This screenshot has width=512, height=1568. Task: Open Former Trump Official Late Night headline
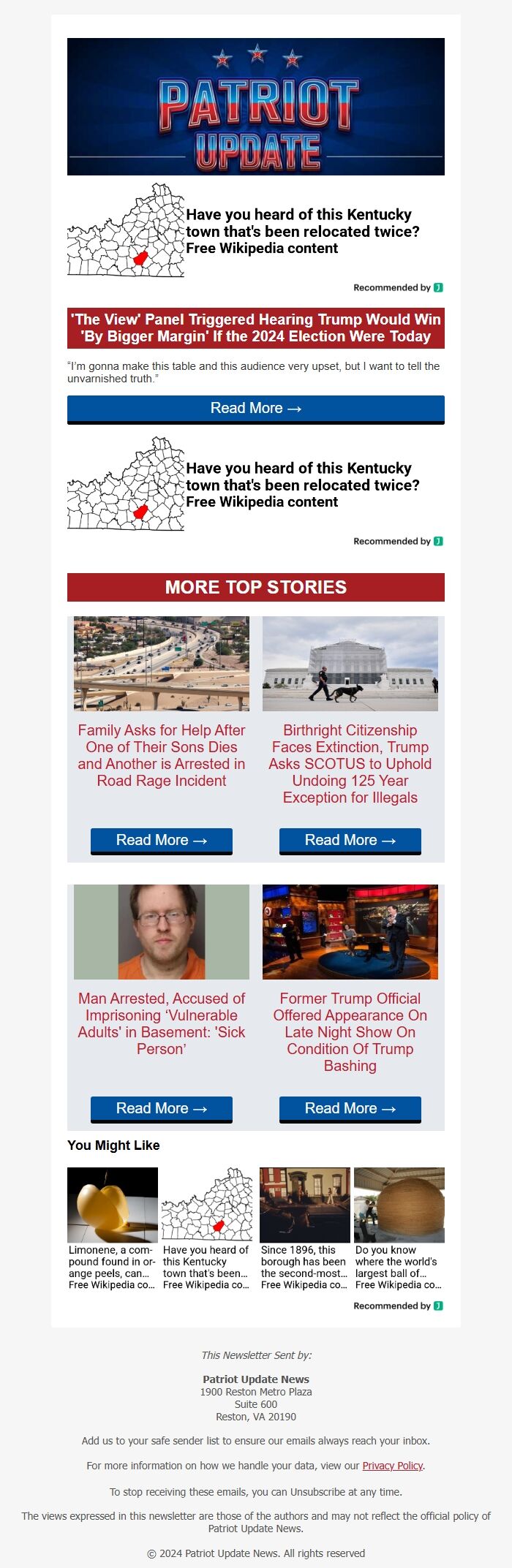(x=350, y=1032)
